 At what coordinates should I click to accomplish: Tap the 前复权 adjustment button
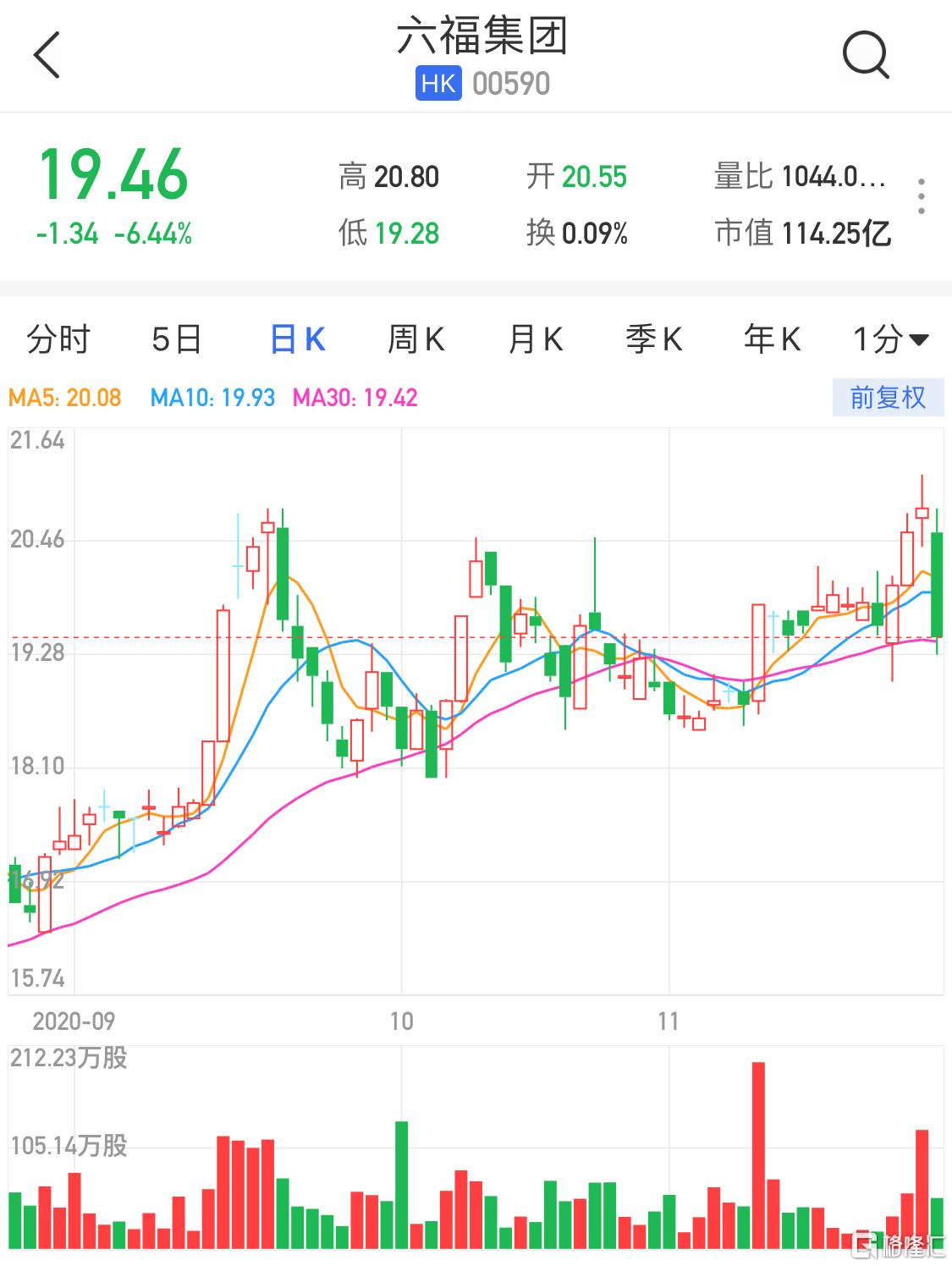[x=887, y=398]
